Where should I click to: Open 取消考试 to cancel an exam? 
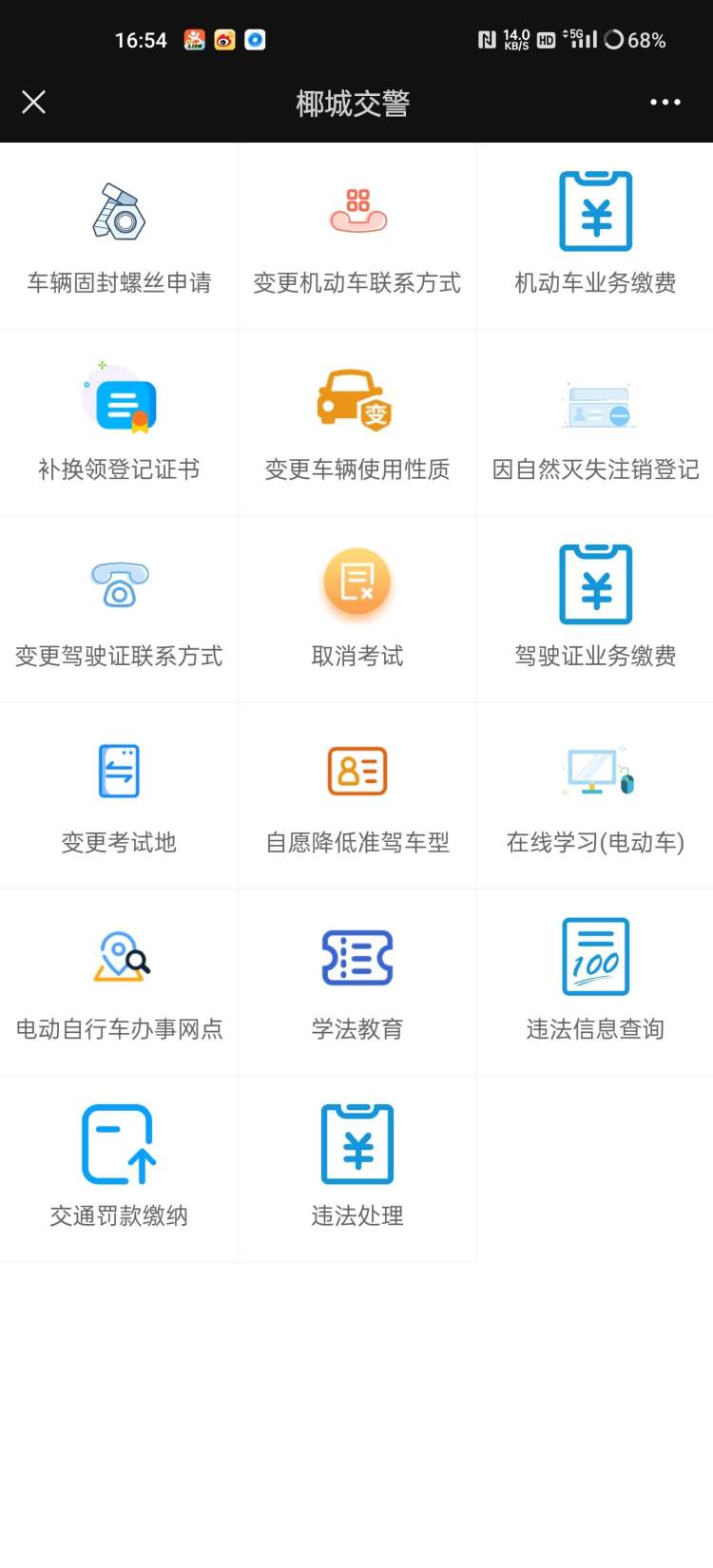pos(356,608)
